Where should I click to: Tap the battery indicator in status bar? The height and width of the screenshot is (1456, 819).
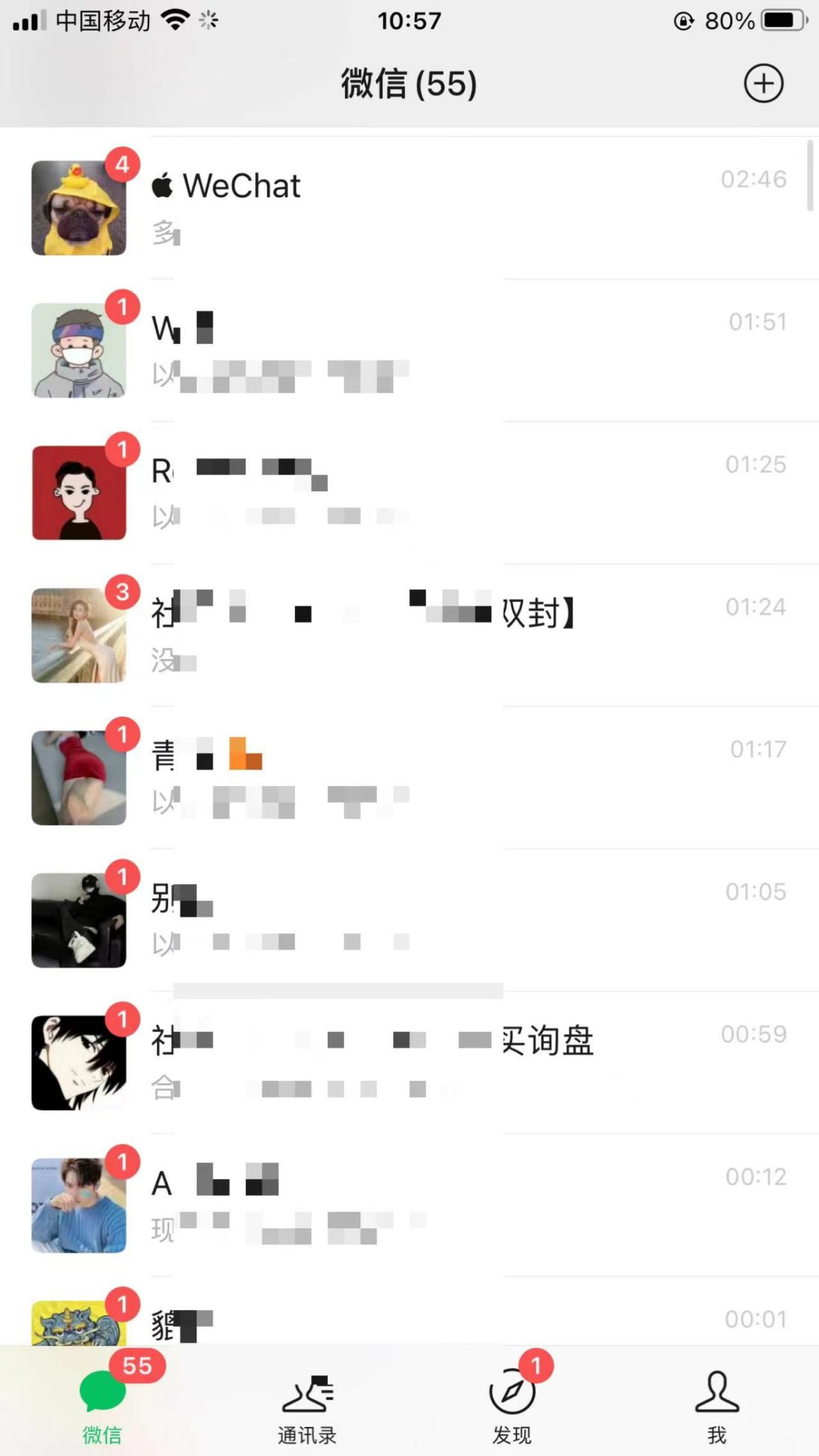tap(780, 19)
